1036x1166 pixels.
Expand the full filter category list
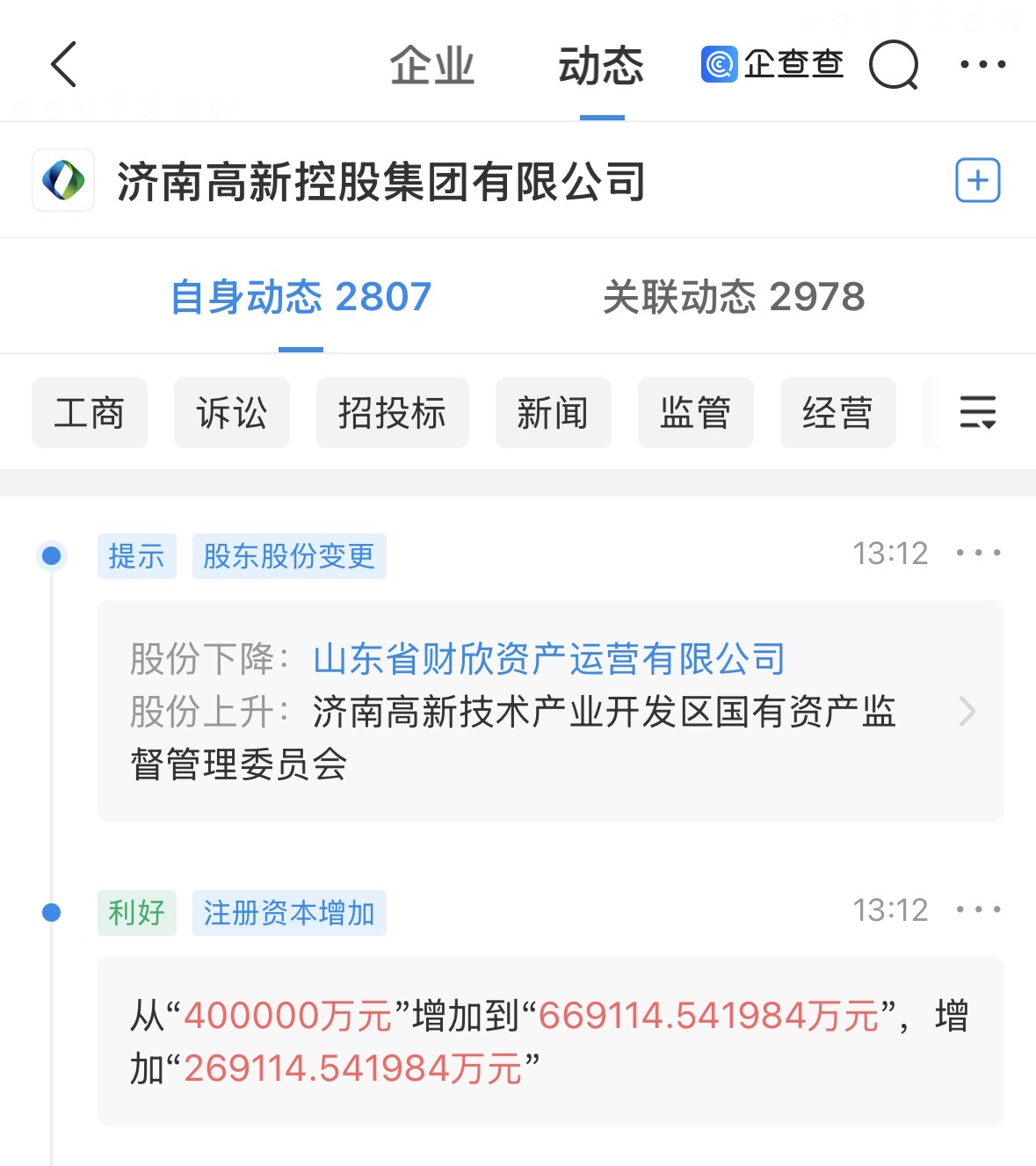coord(977,412)
